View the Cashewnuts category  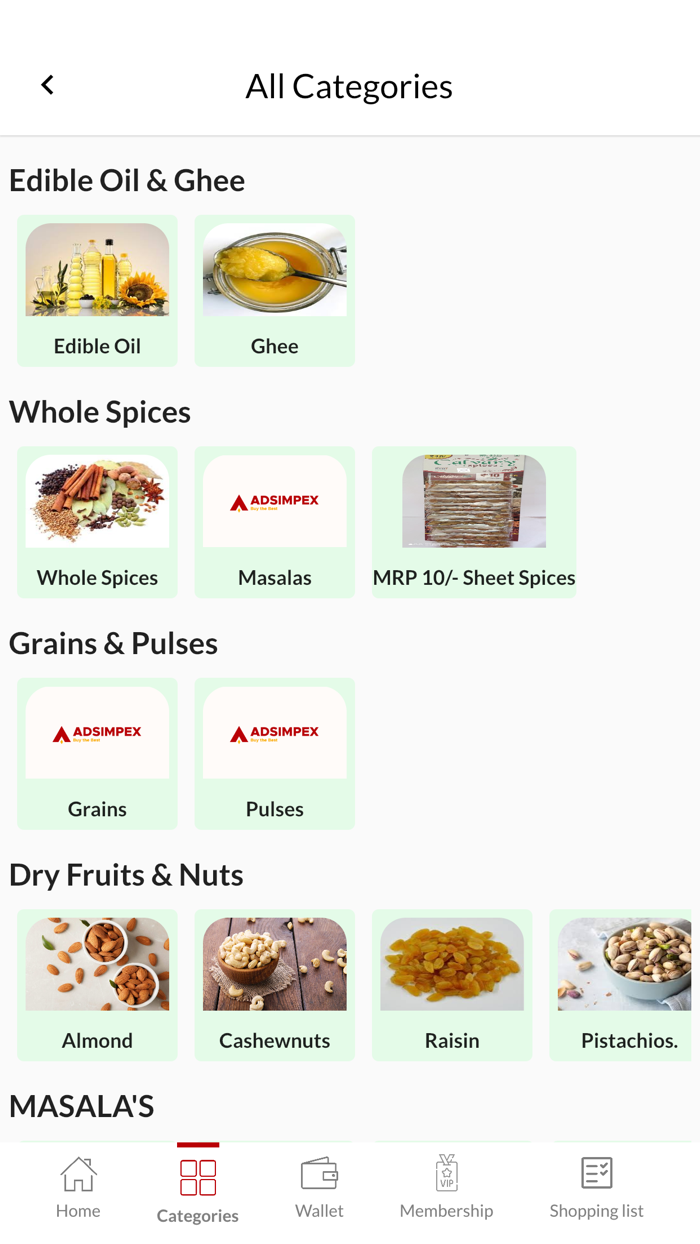pyautogui.click(x=275, y=985)
